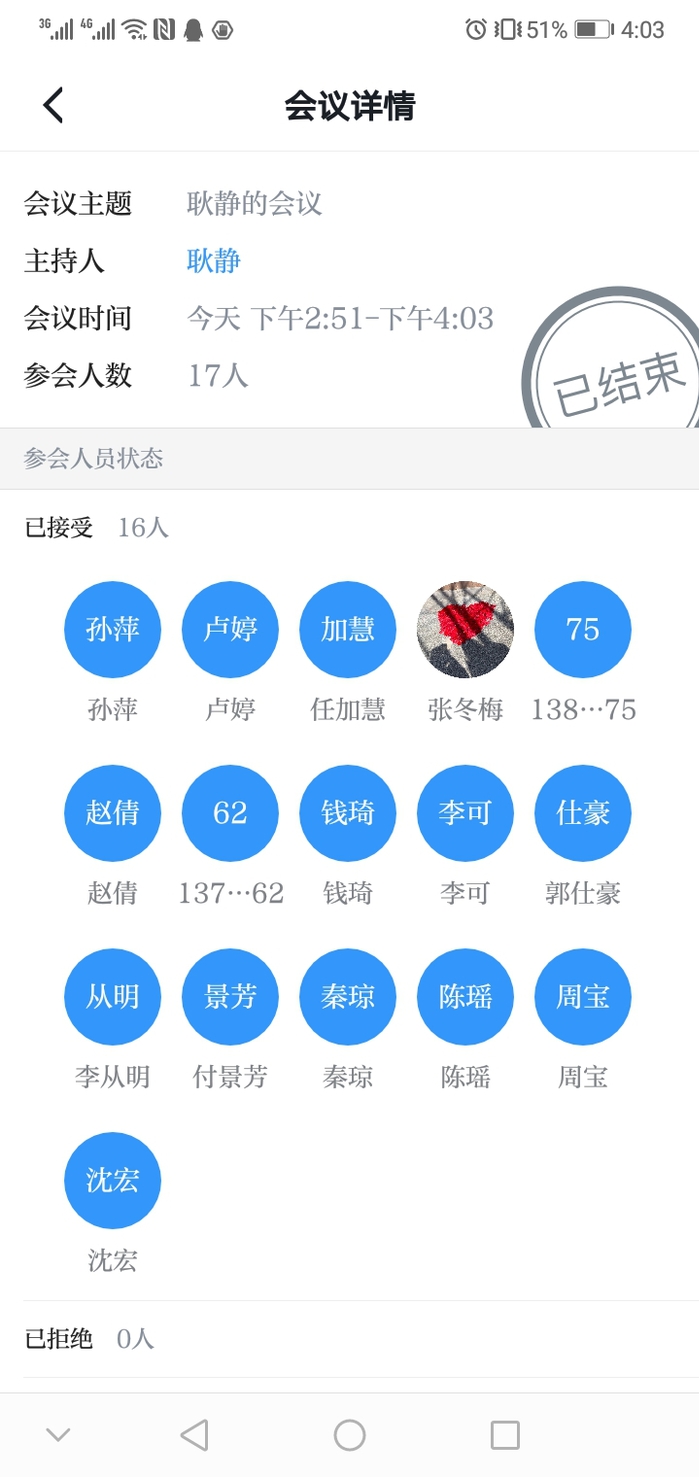Select the attendee labeled 137…62
Viewport: 699px width, 1477px height.
[230, 813]
